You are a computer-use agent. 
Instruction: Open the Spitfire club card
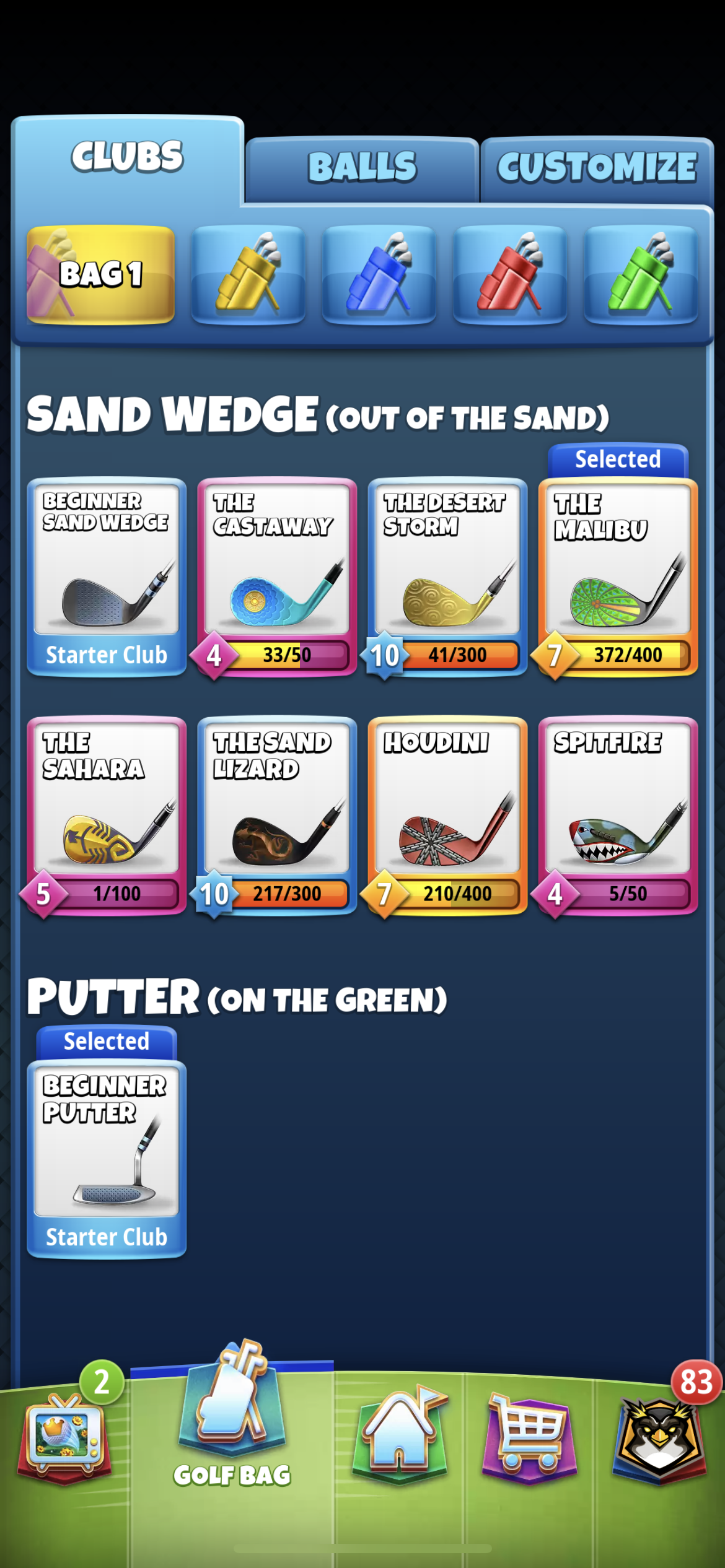[618, 816]
